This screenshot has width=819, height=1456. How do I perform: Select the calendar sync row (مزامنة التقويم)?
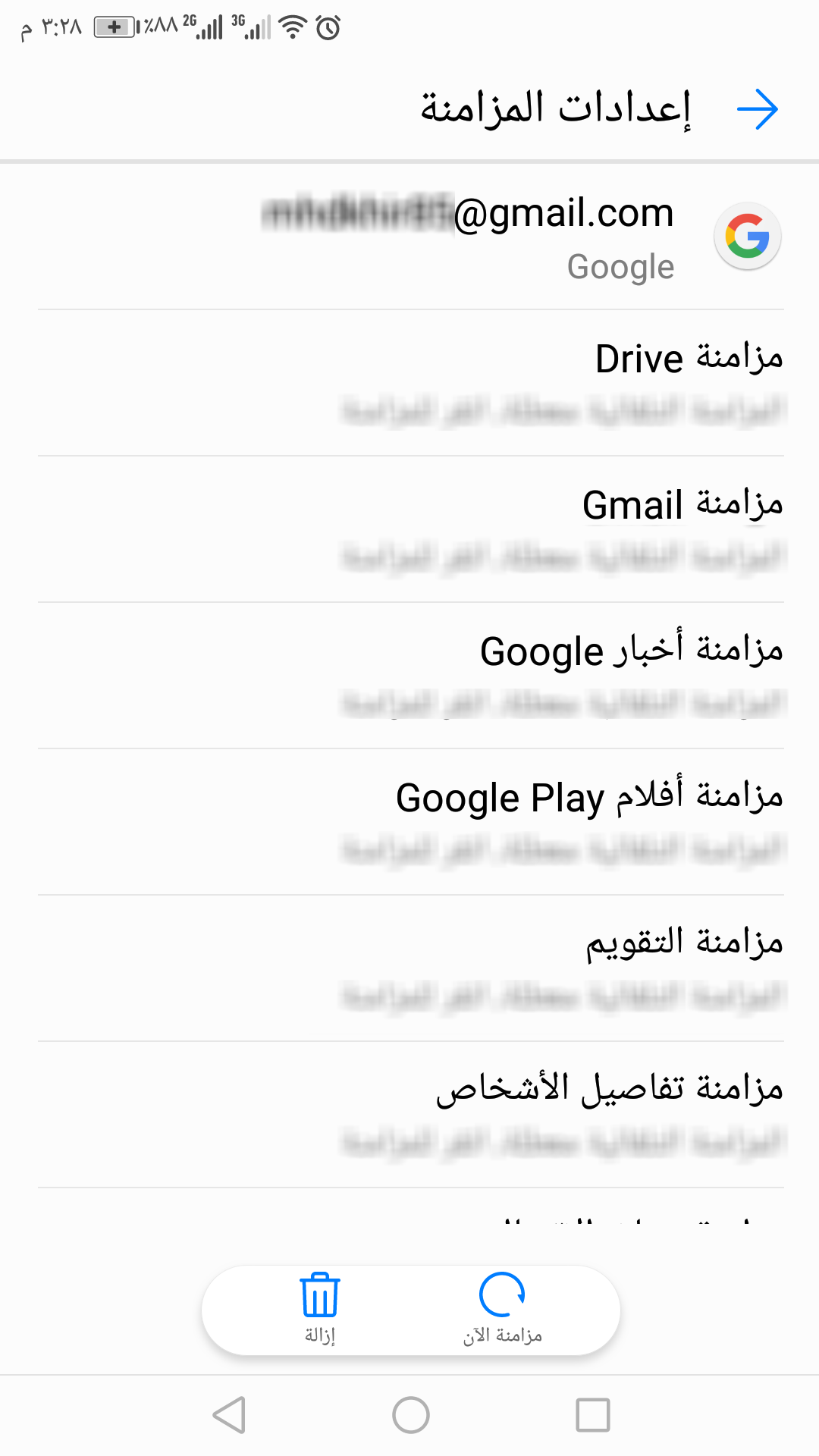click(409, 968)
